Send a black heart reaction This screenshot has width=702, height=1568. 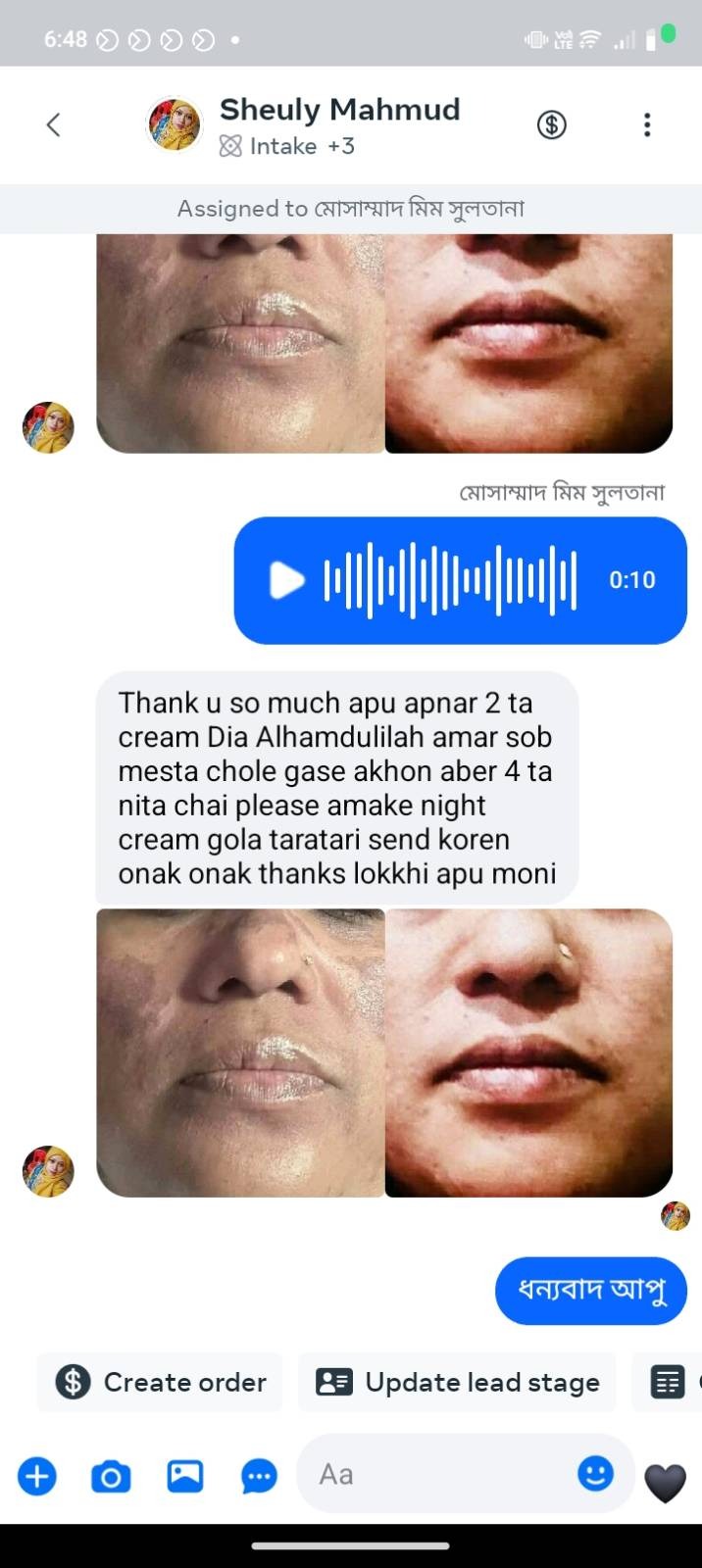tap(665, 1482)
